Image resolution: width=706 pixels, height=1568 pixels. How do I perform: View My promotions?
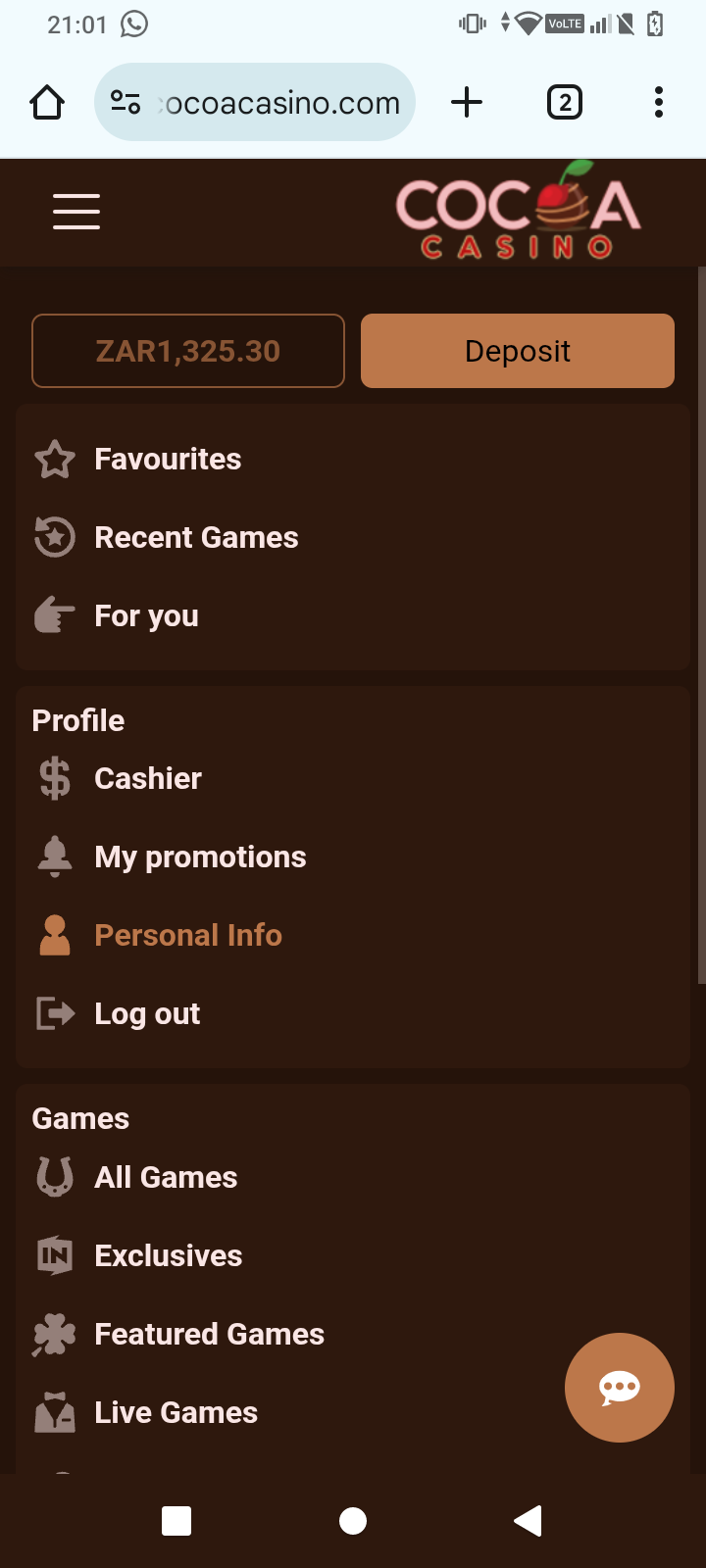click(200, 857)
